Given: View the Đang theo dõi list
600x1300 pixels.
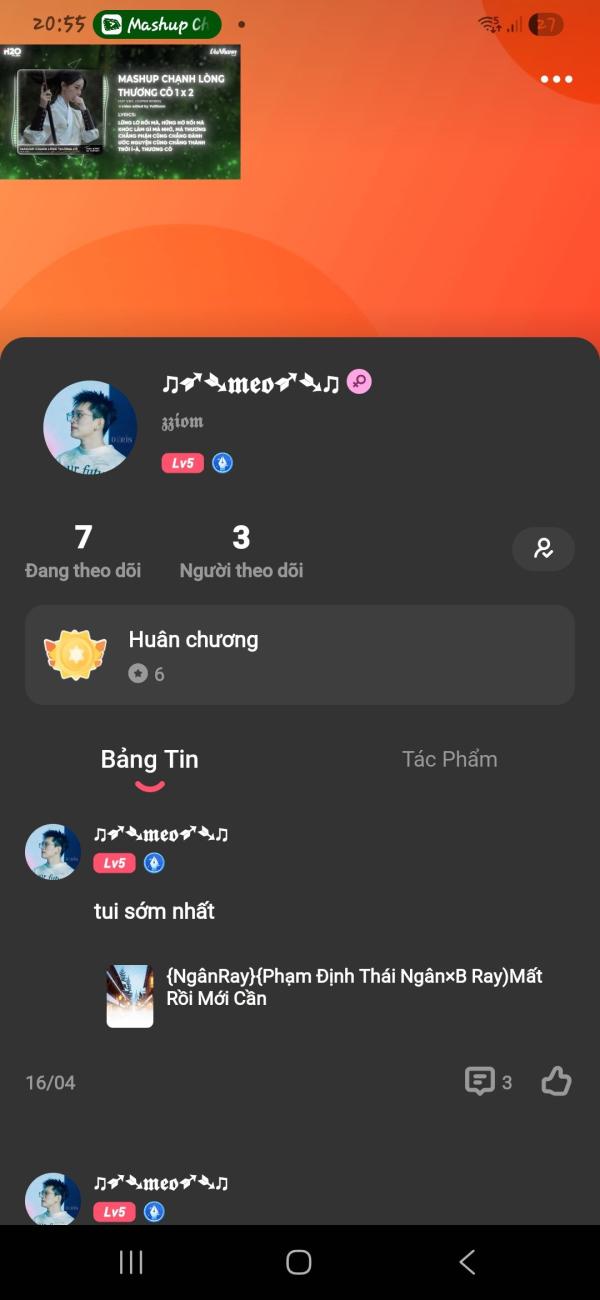Looking at the screenshot, I should [83, 551].
